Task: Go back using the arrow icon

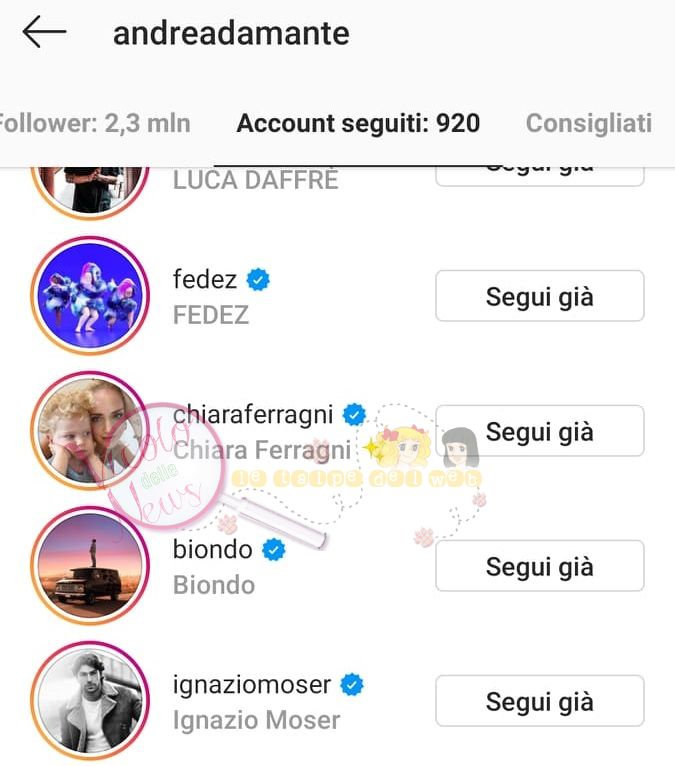Action: [44, 33]
